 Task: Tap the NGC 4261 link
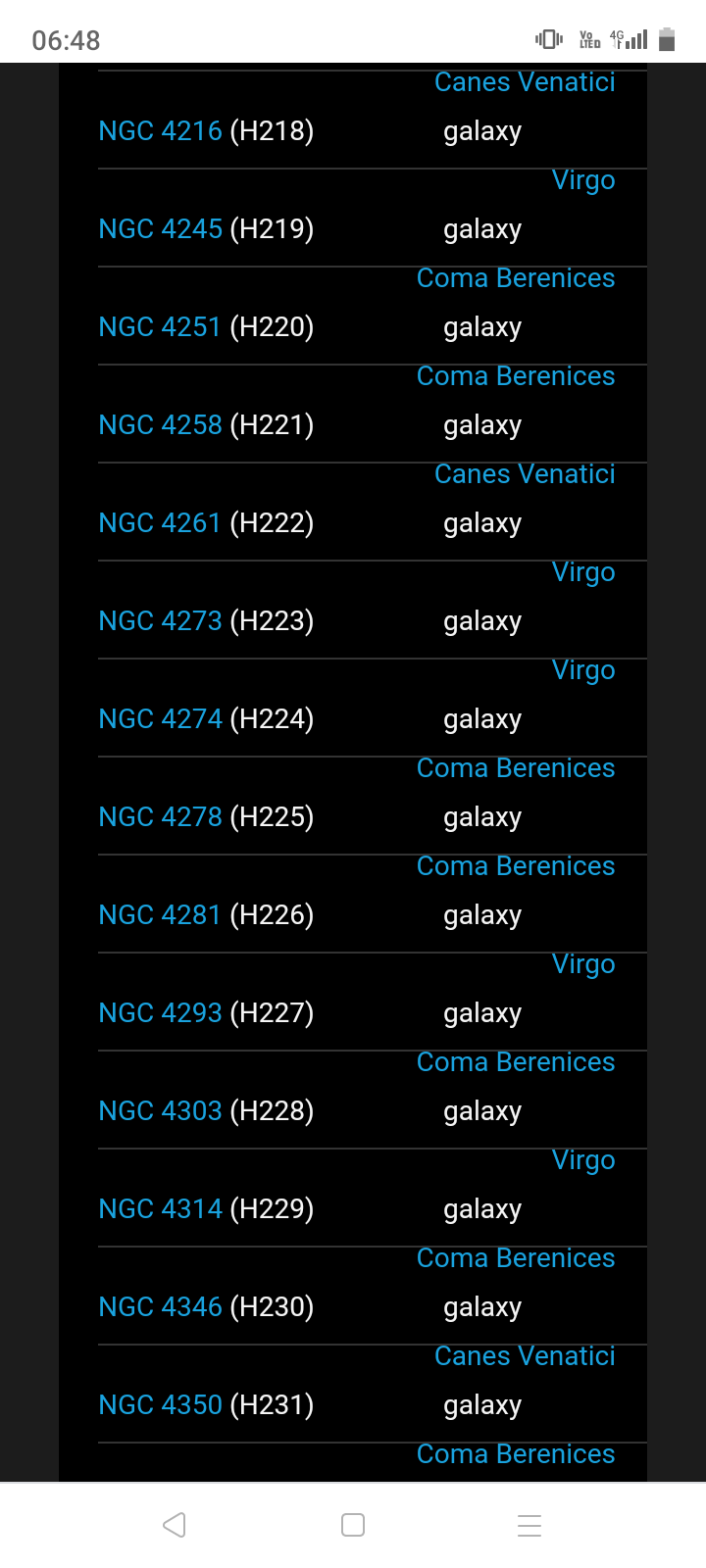(161, 523)
